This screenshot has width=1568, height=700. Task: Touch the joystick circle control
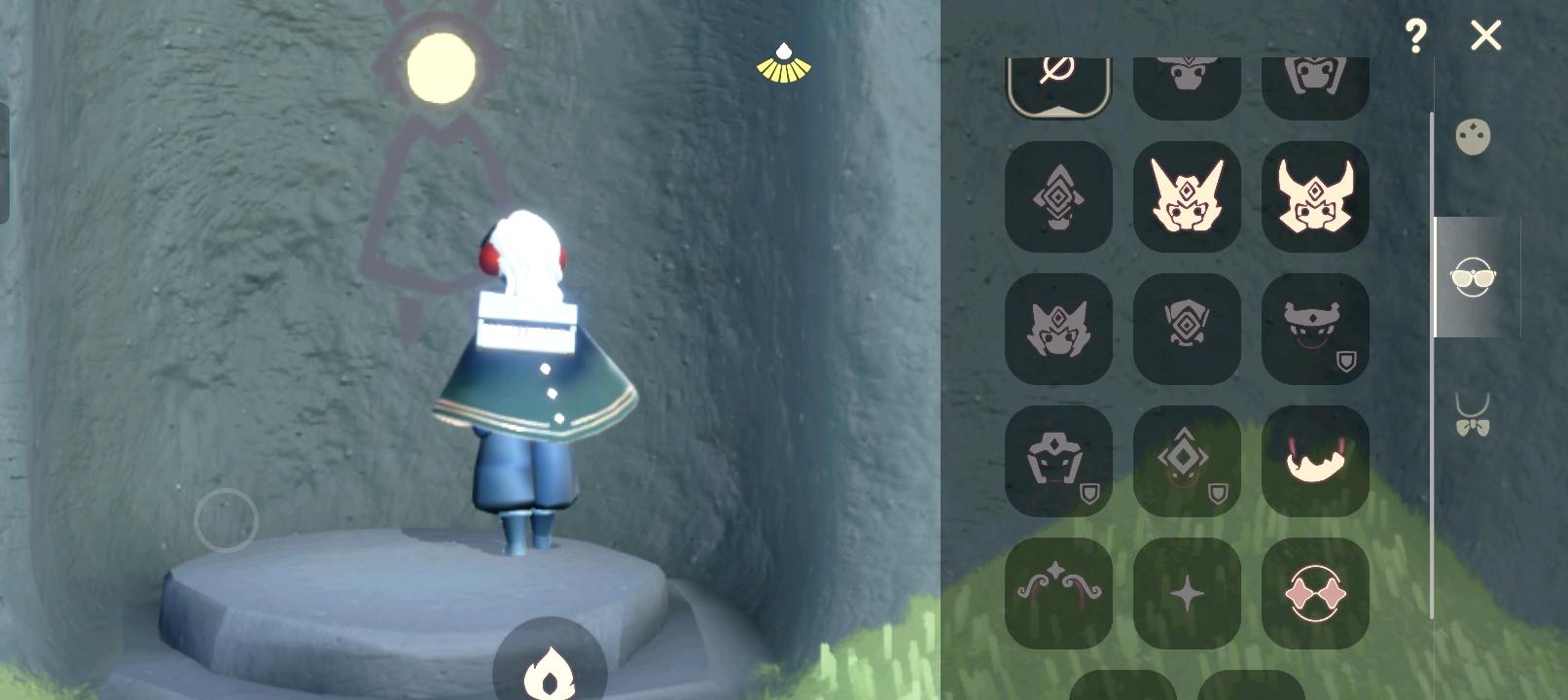click(226, 521)
